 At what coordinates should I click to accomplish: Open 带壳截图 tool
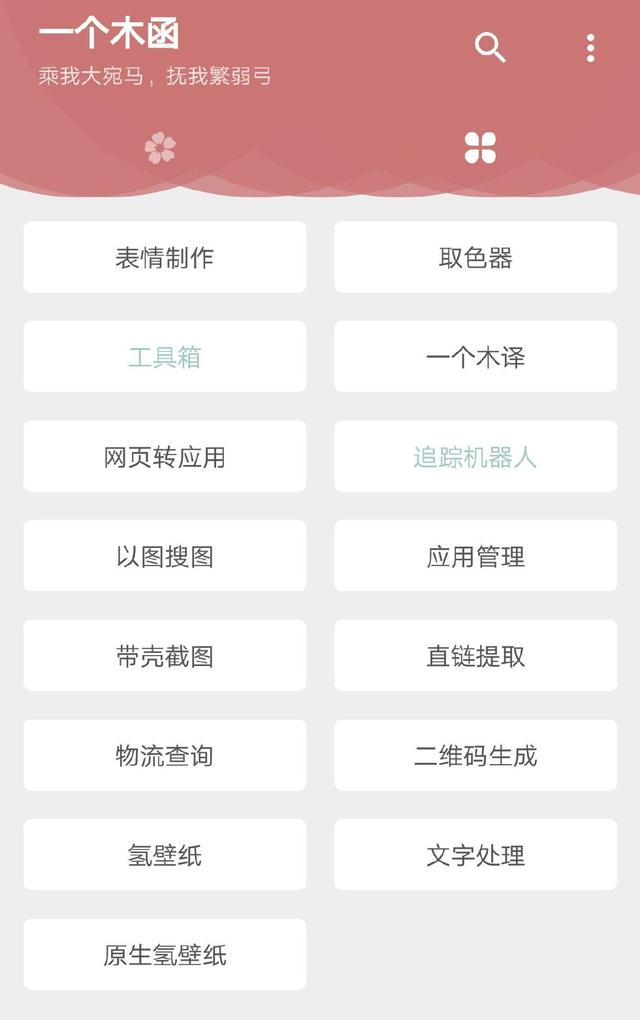[x=165, y=656]
